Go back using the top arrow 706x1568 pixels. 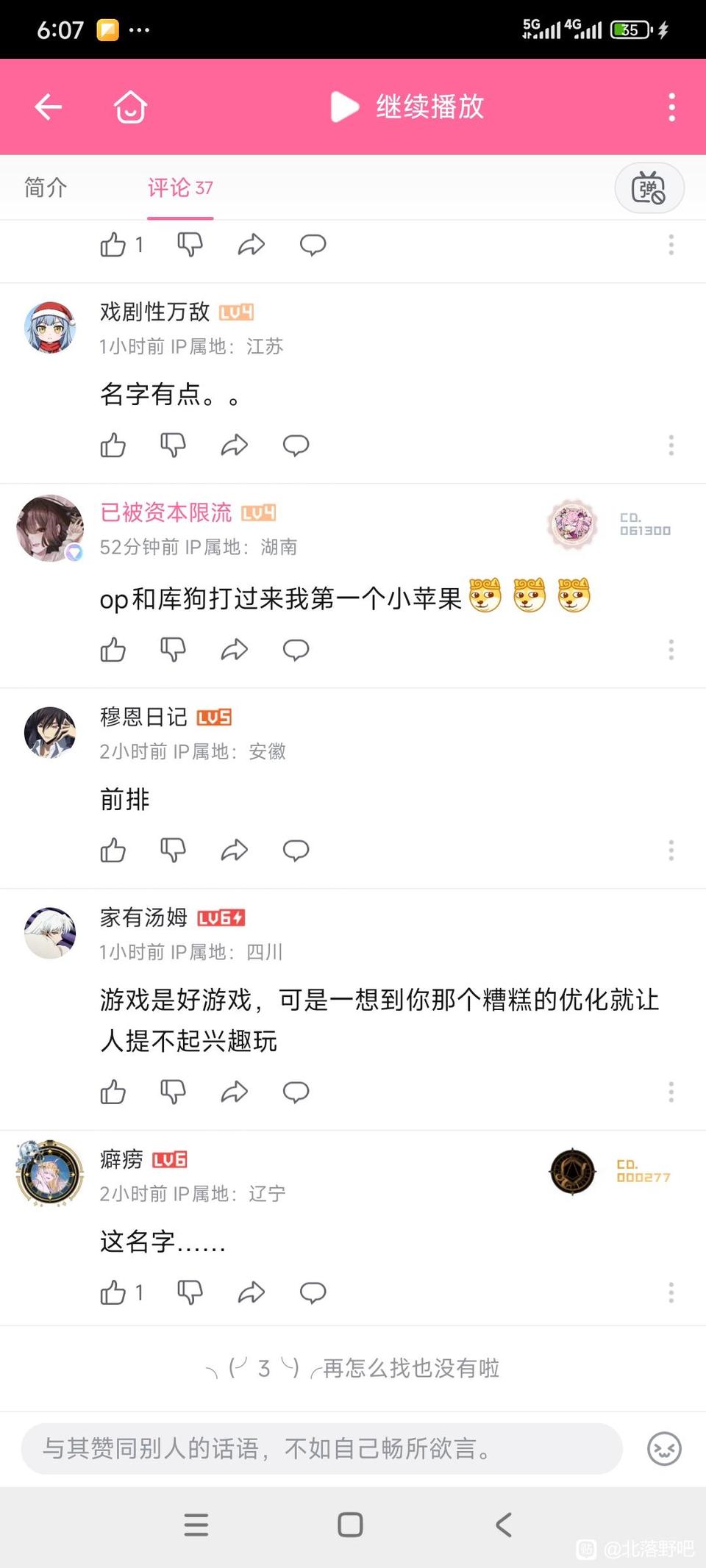[x=49, y=107]
